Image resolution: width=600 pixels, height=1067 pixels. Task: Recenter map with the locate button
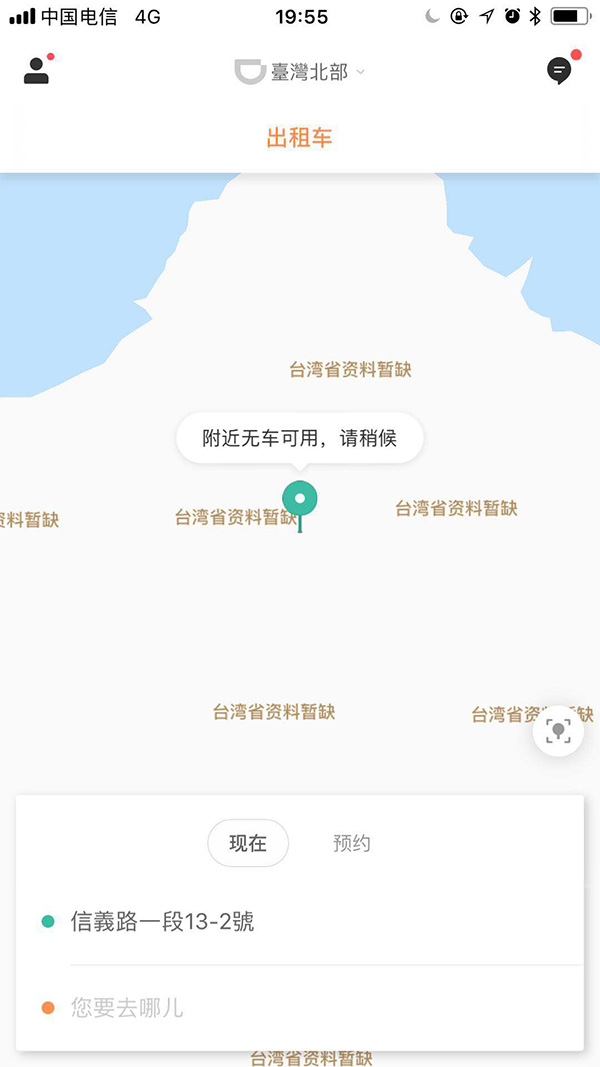[x=558, y=731]
